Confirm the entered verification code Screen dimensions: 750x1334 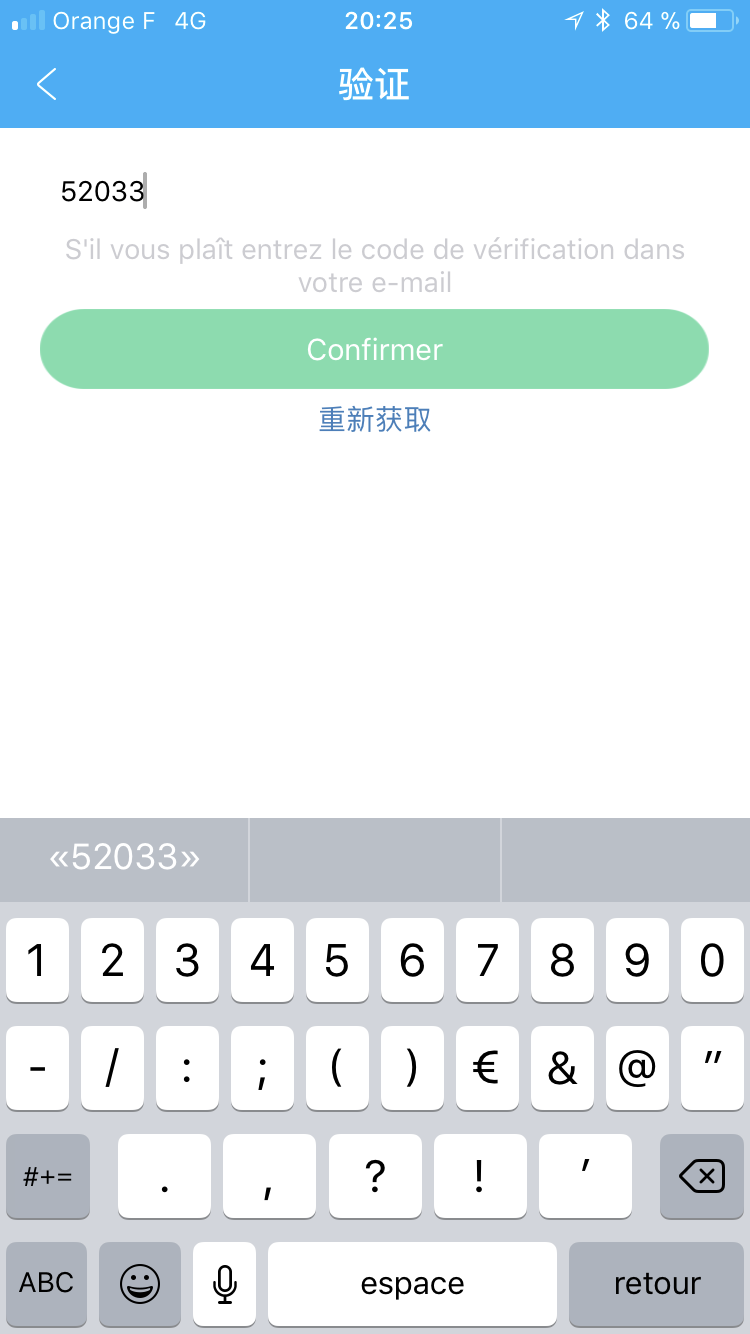click(x=374, y=349)
